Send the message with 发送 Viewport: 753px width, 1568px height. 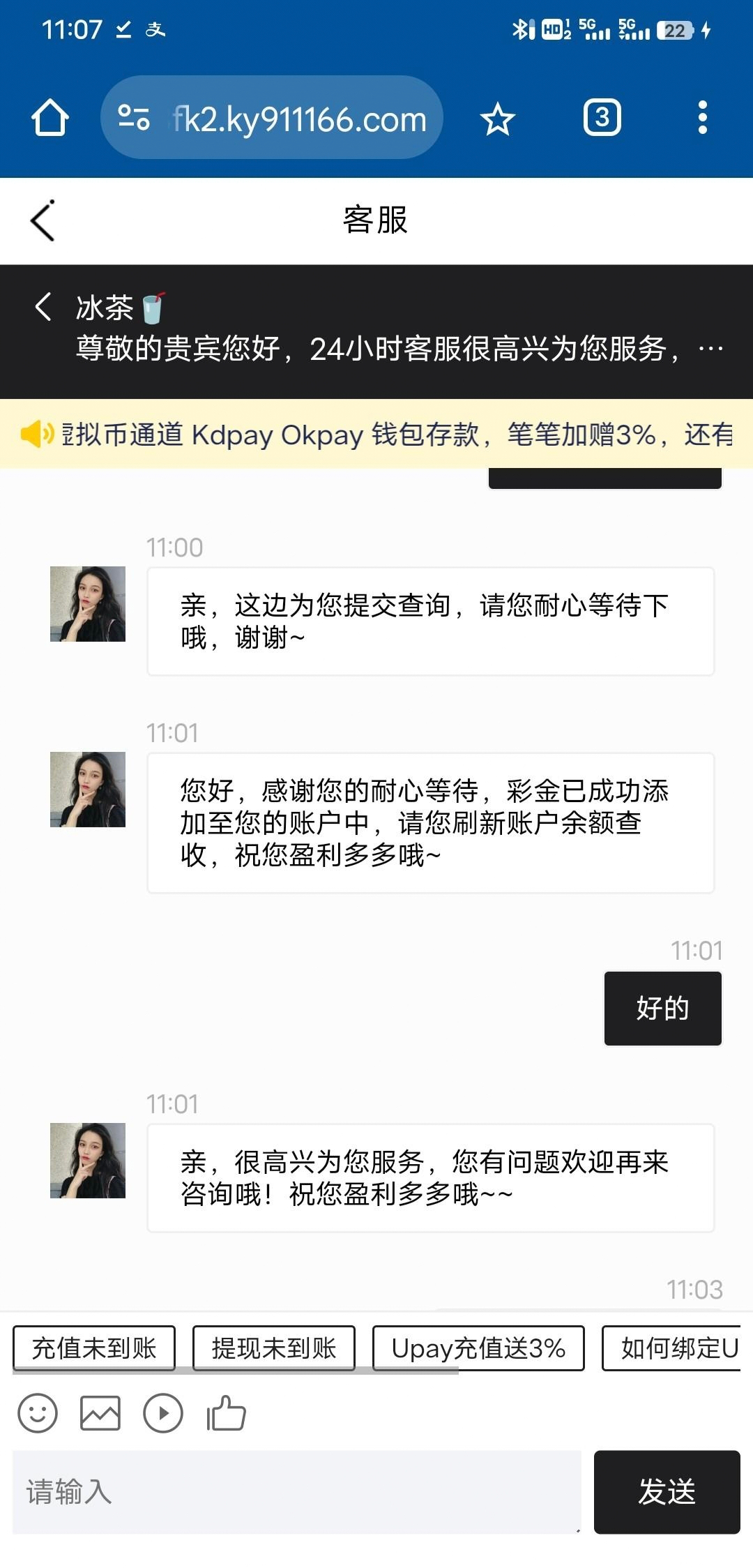pos(667,1492)
